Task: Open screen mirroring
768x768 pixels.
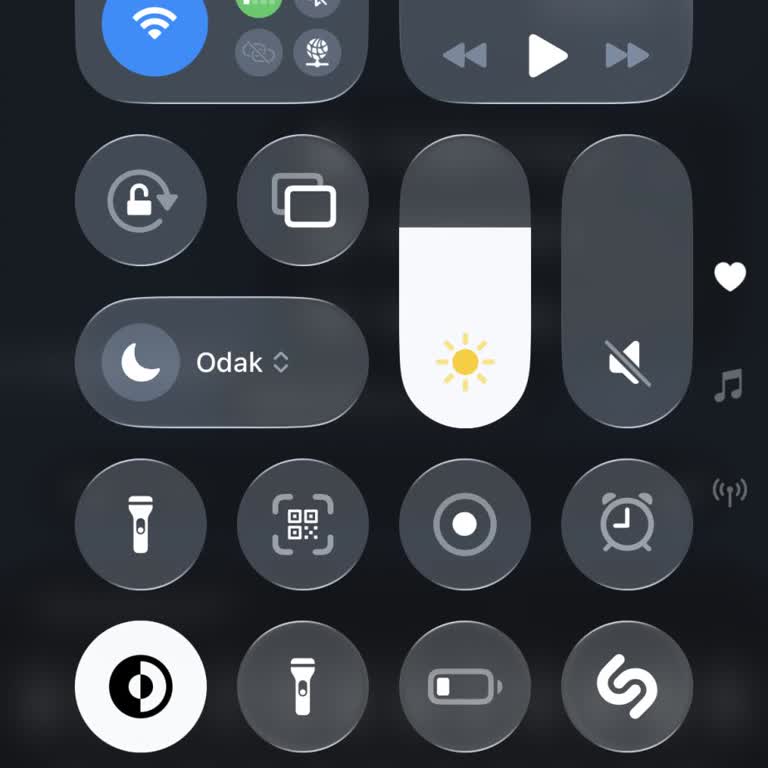Action: 303,200
